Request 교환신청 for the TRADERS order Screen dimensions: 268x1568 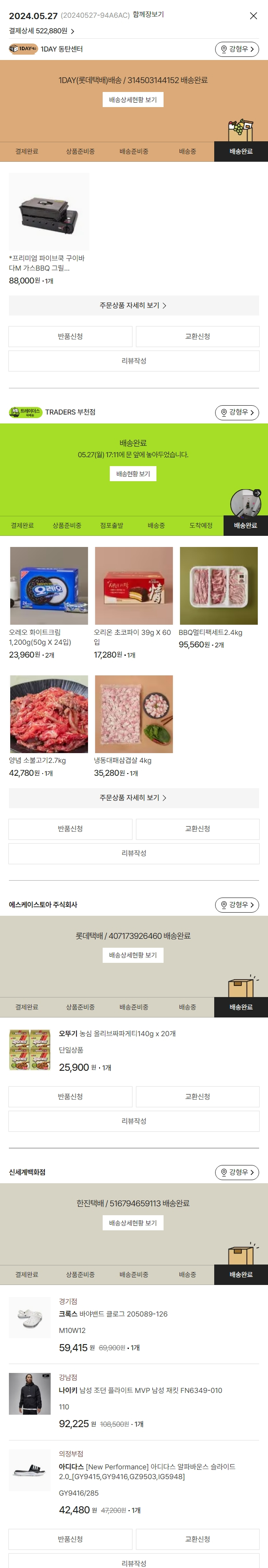tap(197, 829)
